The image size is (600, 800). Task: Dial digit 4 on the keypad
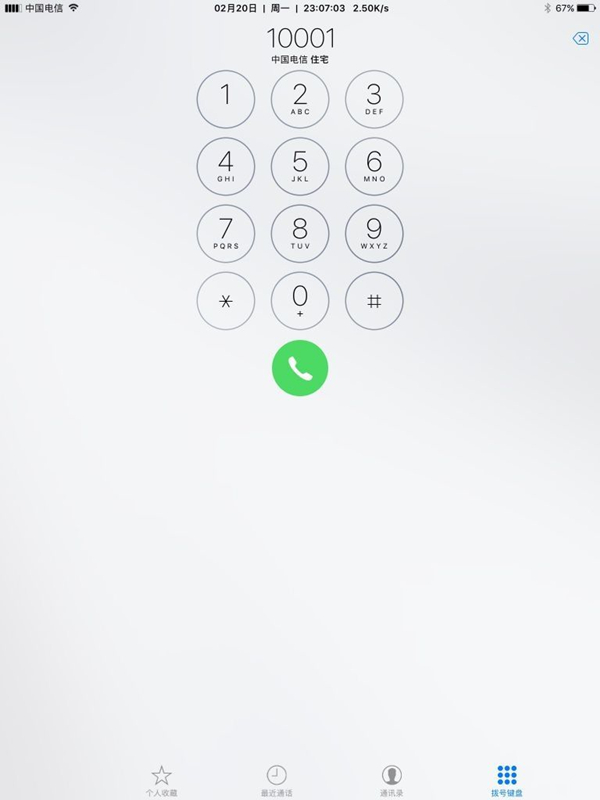click(225, 166)
